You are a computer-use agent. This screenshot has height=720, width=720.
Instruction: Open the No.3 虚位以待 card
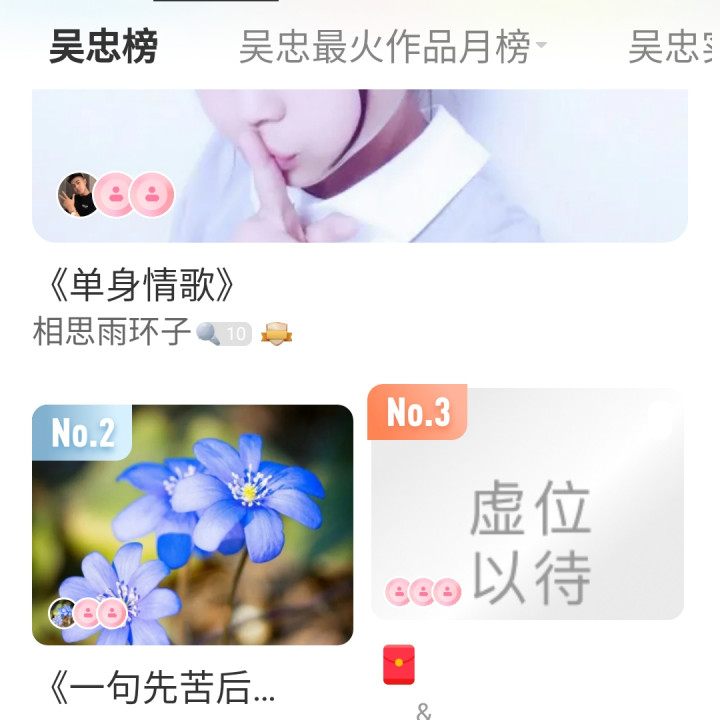527,503
